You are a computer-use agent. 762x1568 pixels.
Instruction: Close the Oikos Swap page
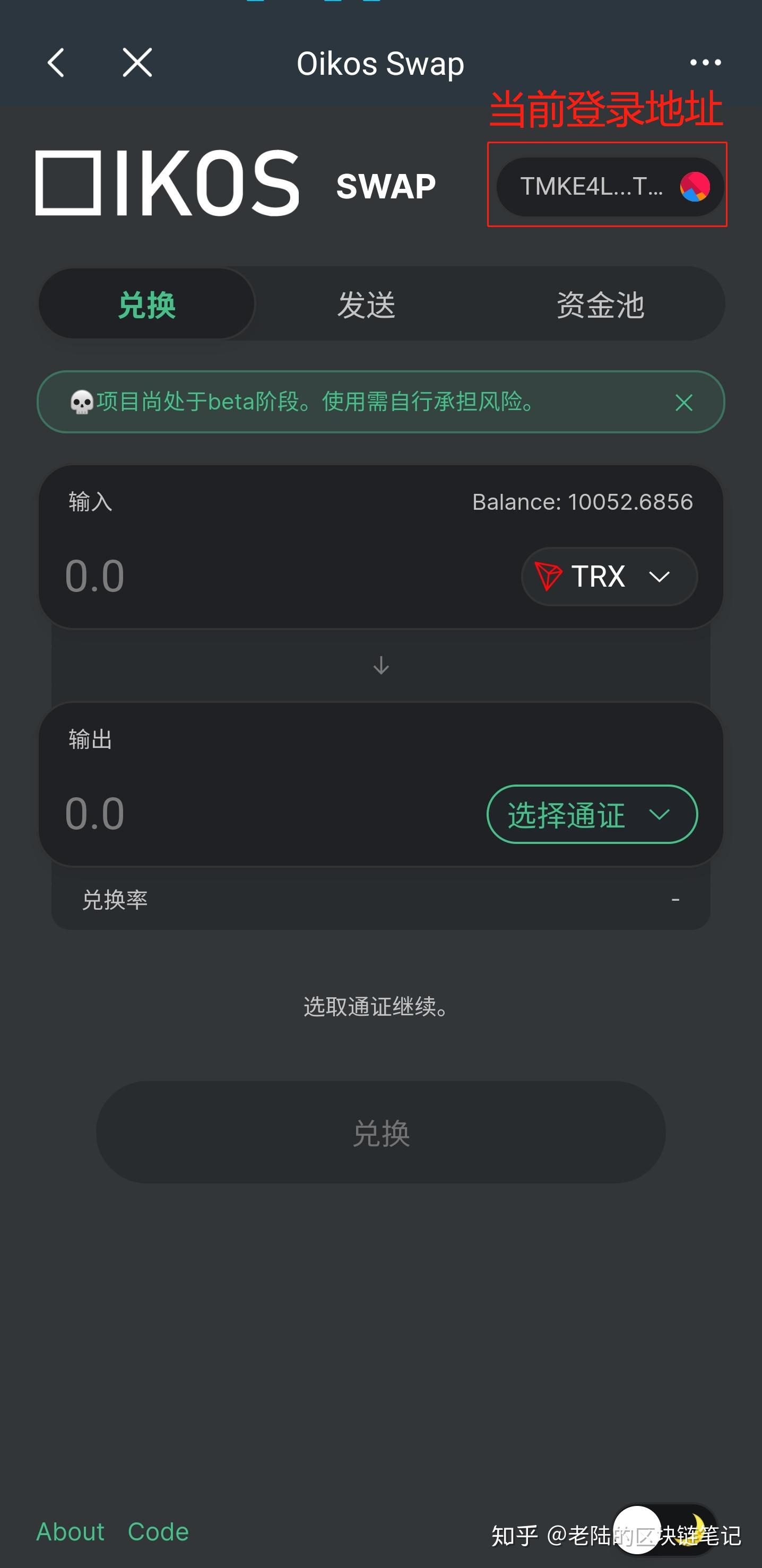[137, 63]
